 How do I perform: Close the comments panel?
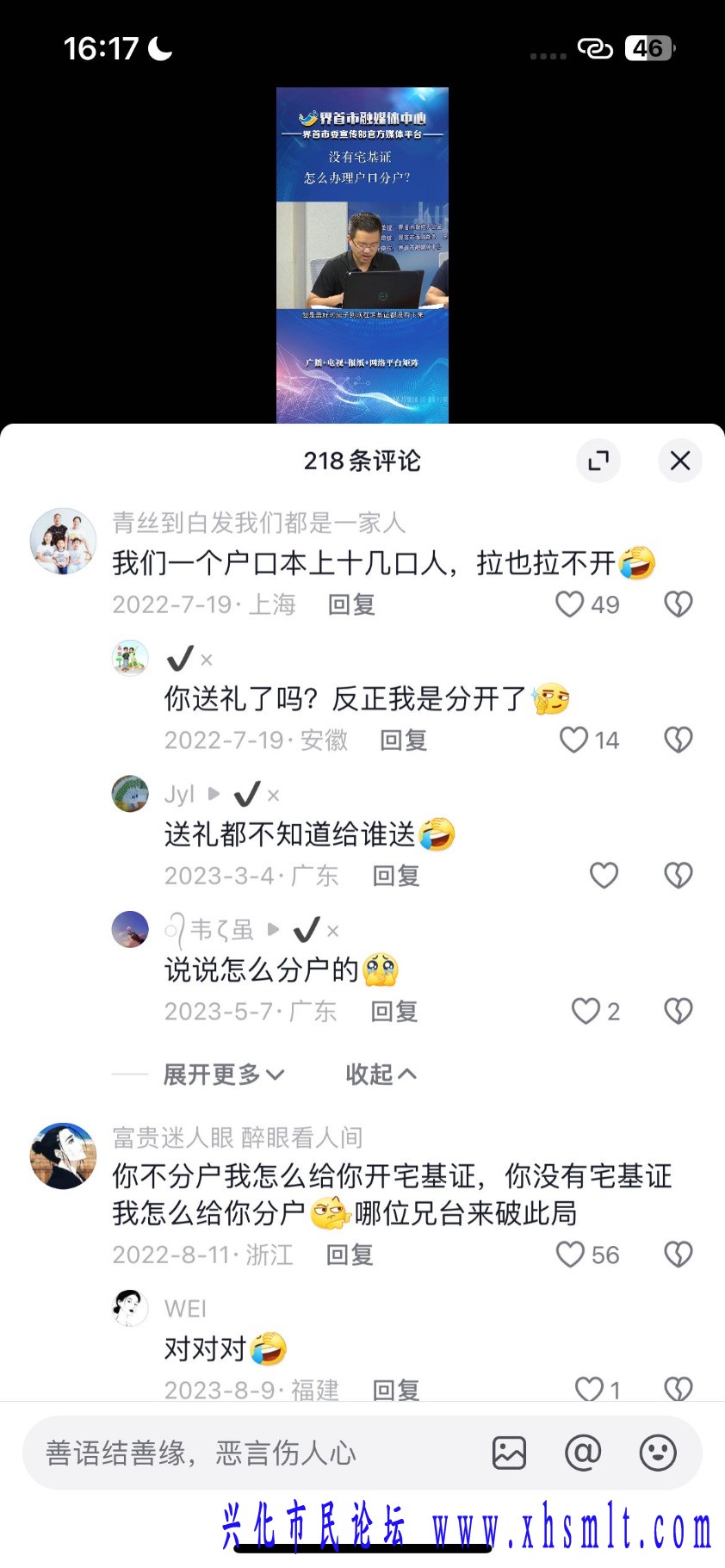coord(679,461)
